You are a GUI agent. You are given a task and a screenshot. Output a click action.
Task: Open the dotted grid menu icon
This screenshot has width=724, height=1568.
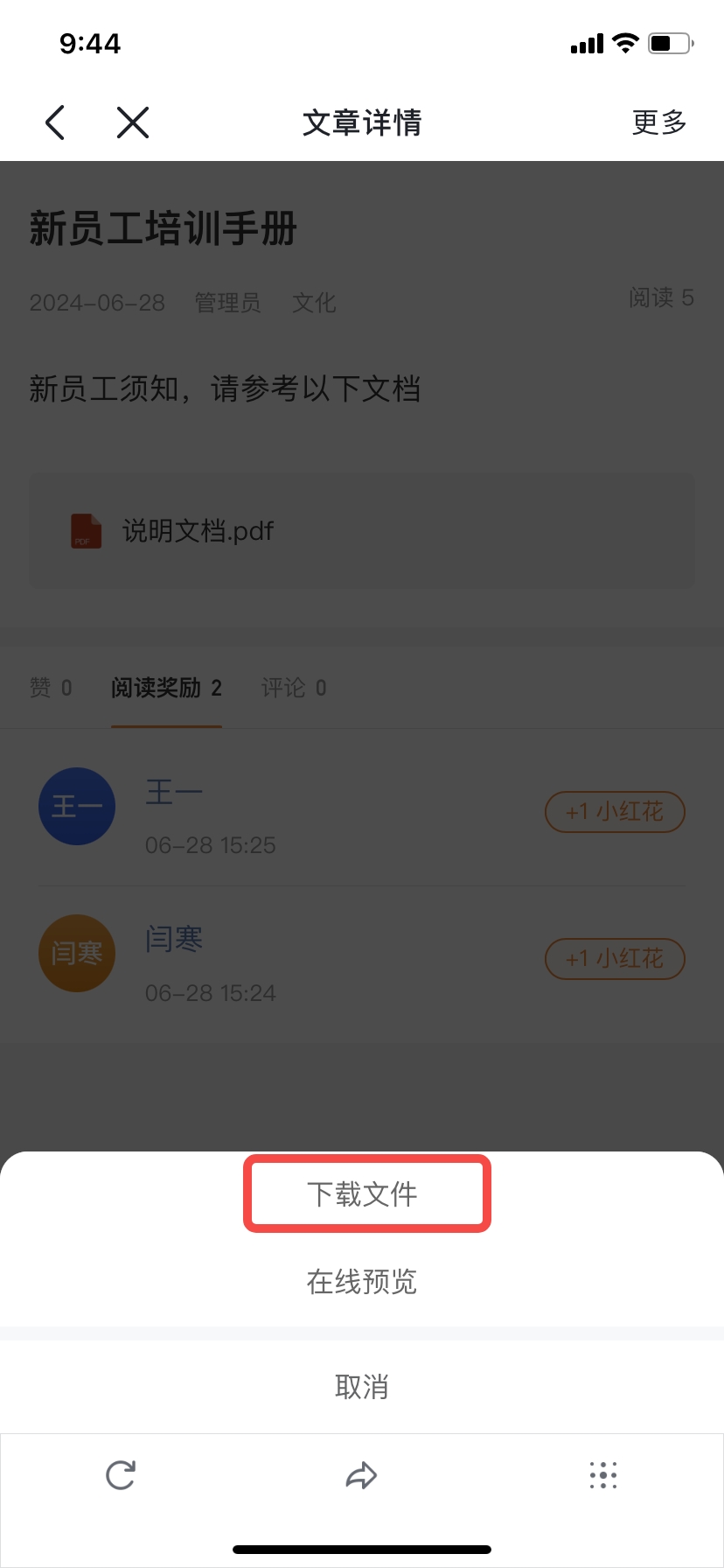(x=603, y=1475)
